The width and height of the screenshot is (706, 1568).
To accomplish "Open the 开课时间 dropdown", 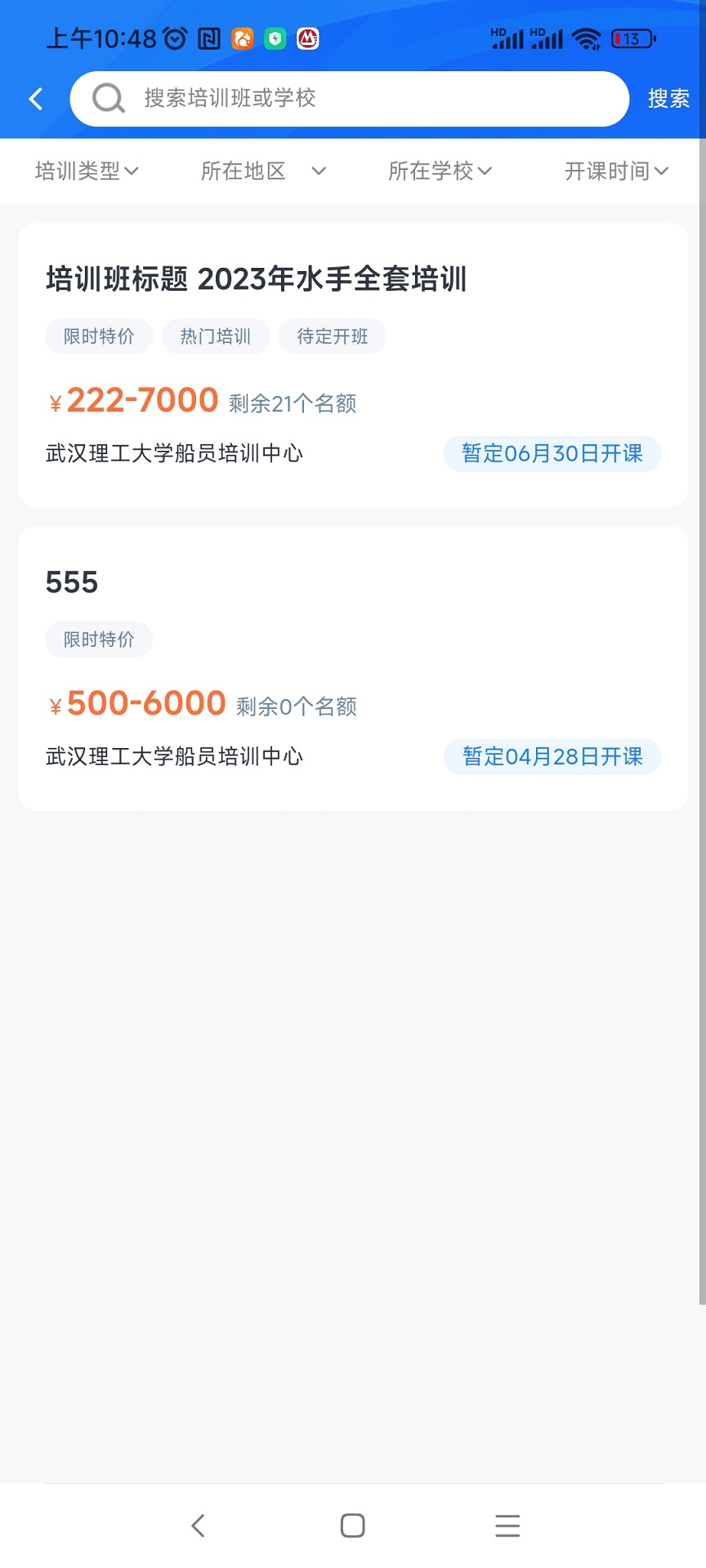I will point(617,171).
